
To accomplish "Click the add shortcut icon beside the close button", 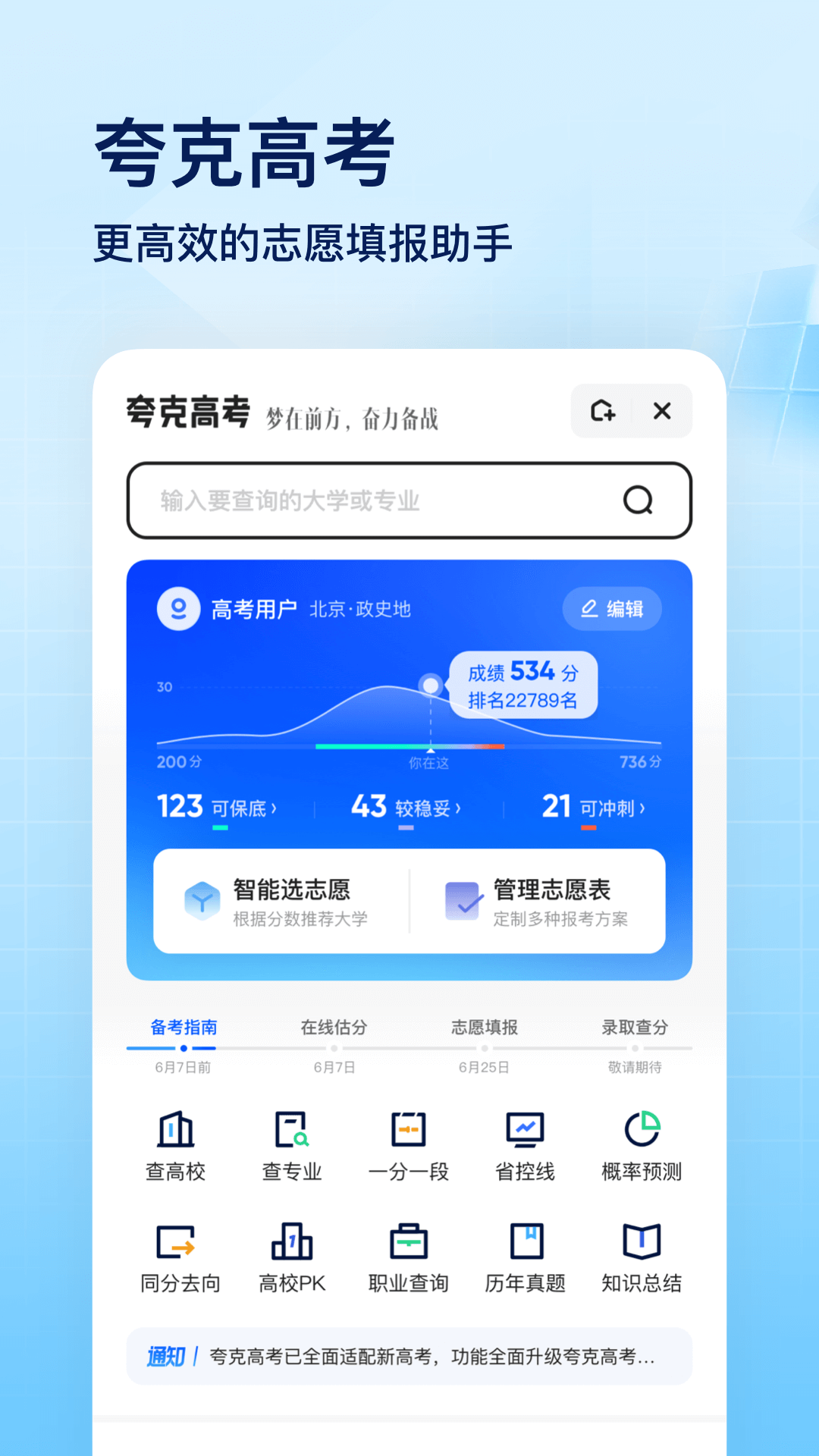I will click(x=603, y=411).
